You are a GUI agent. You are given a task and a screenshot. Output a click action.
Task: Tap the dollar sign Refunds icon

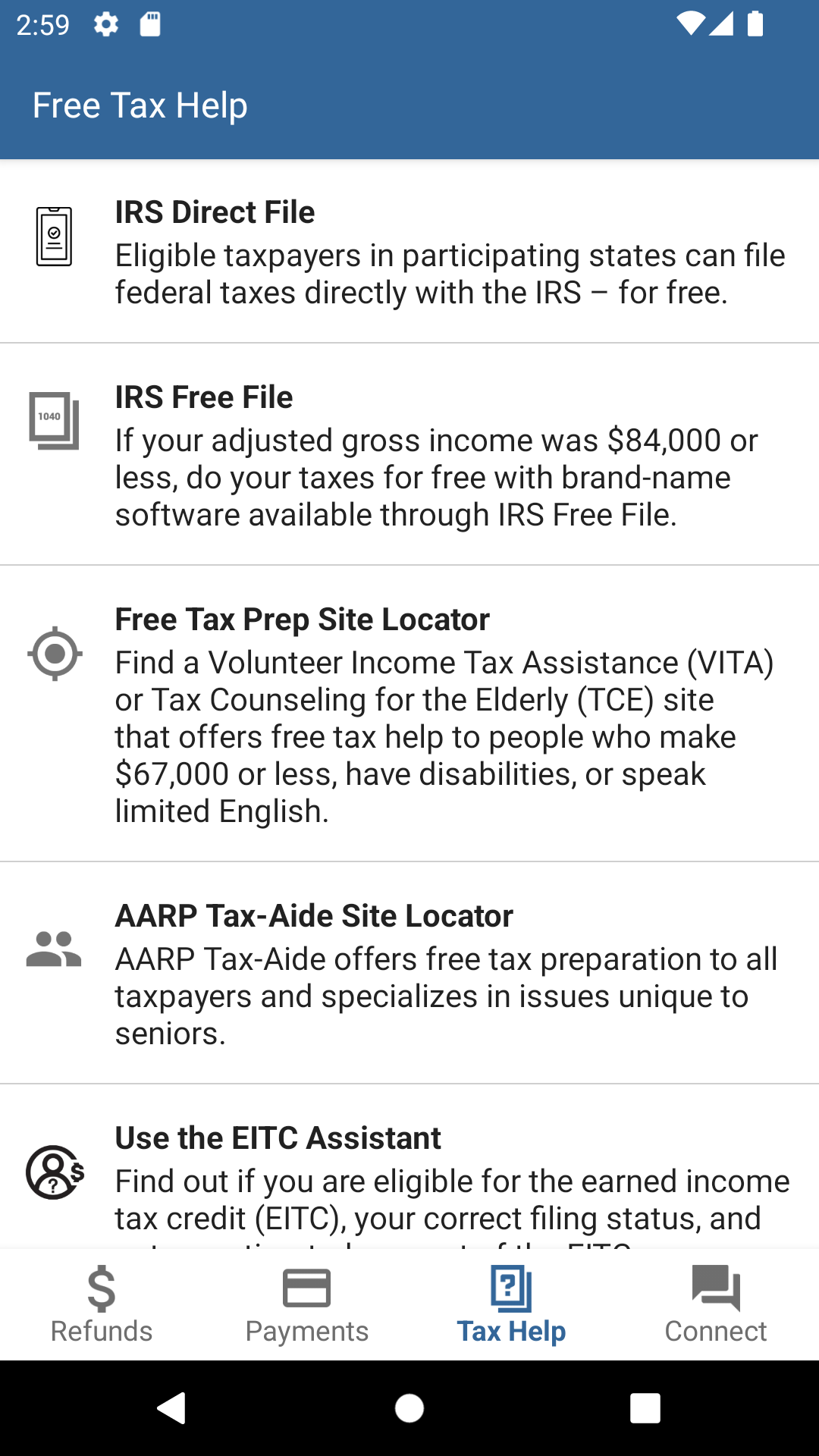tap(102, 1289)
